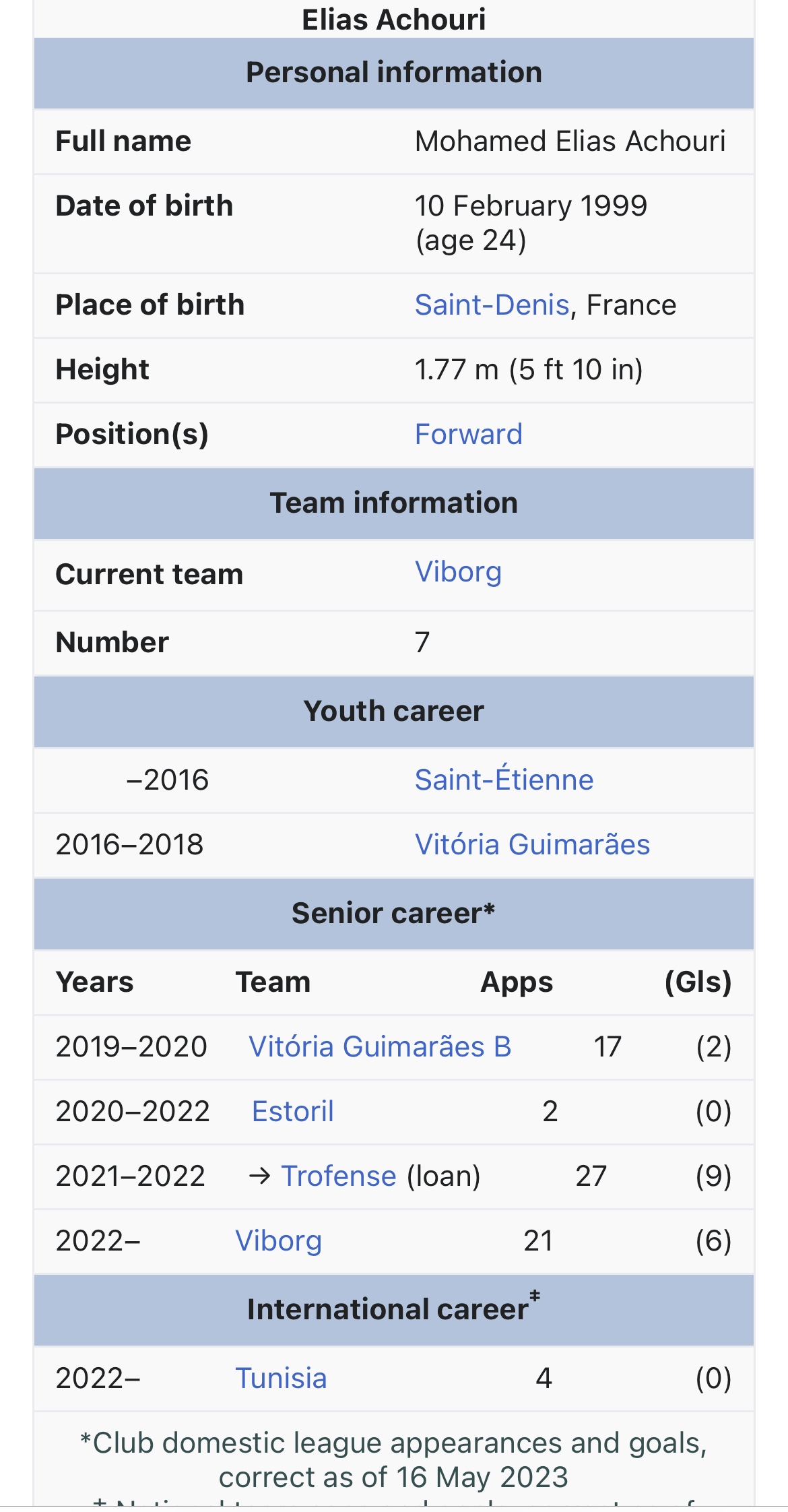Viewport: 788px width, 1512px height.
Task: Open the Tunisia national team link
Action: [281, 1378]
